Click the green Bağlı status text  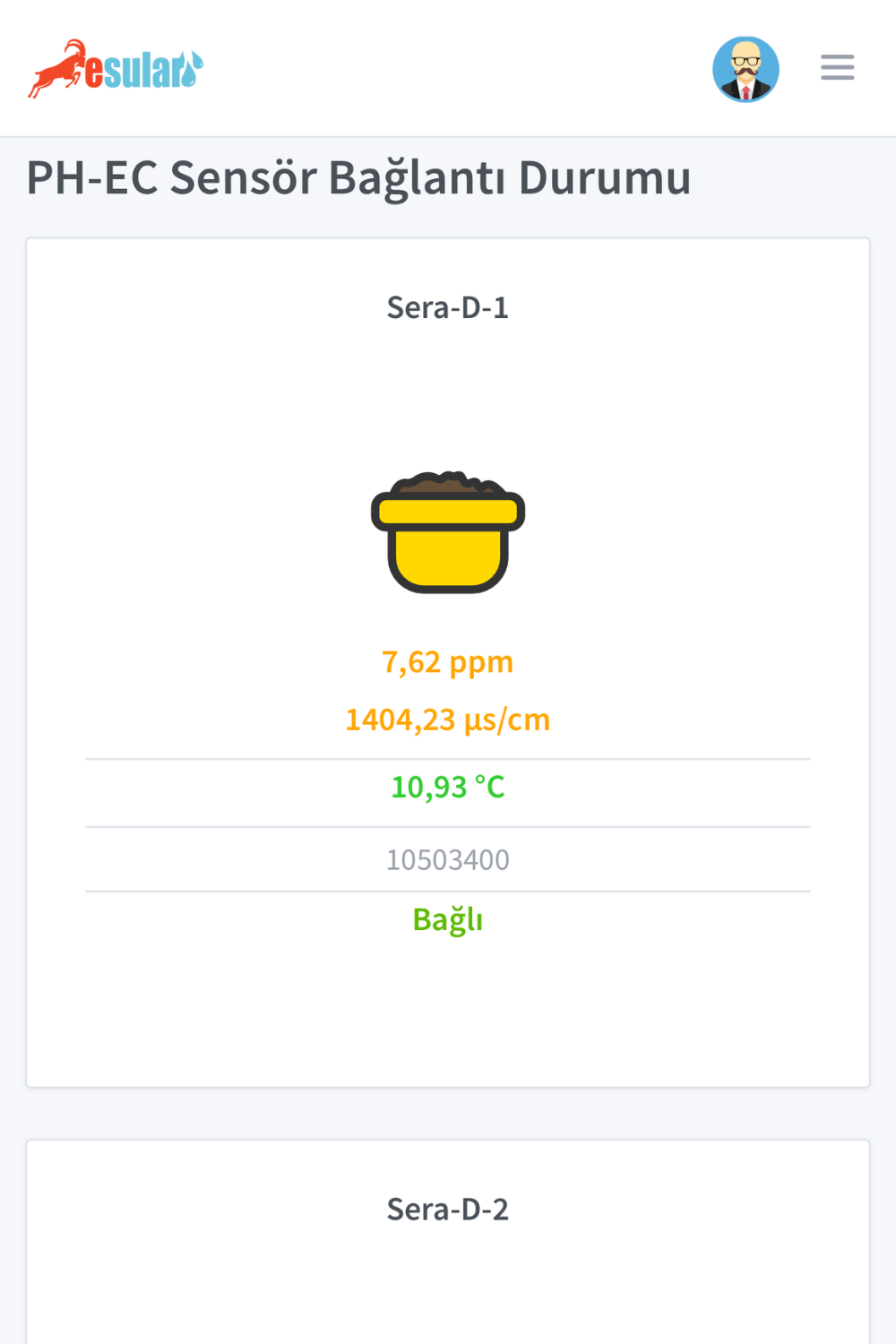point(448,918)
